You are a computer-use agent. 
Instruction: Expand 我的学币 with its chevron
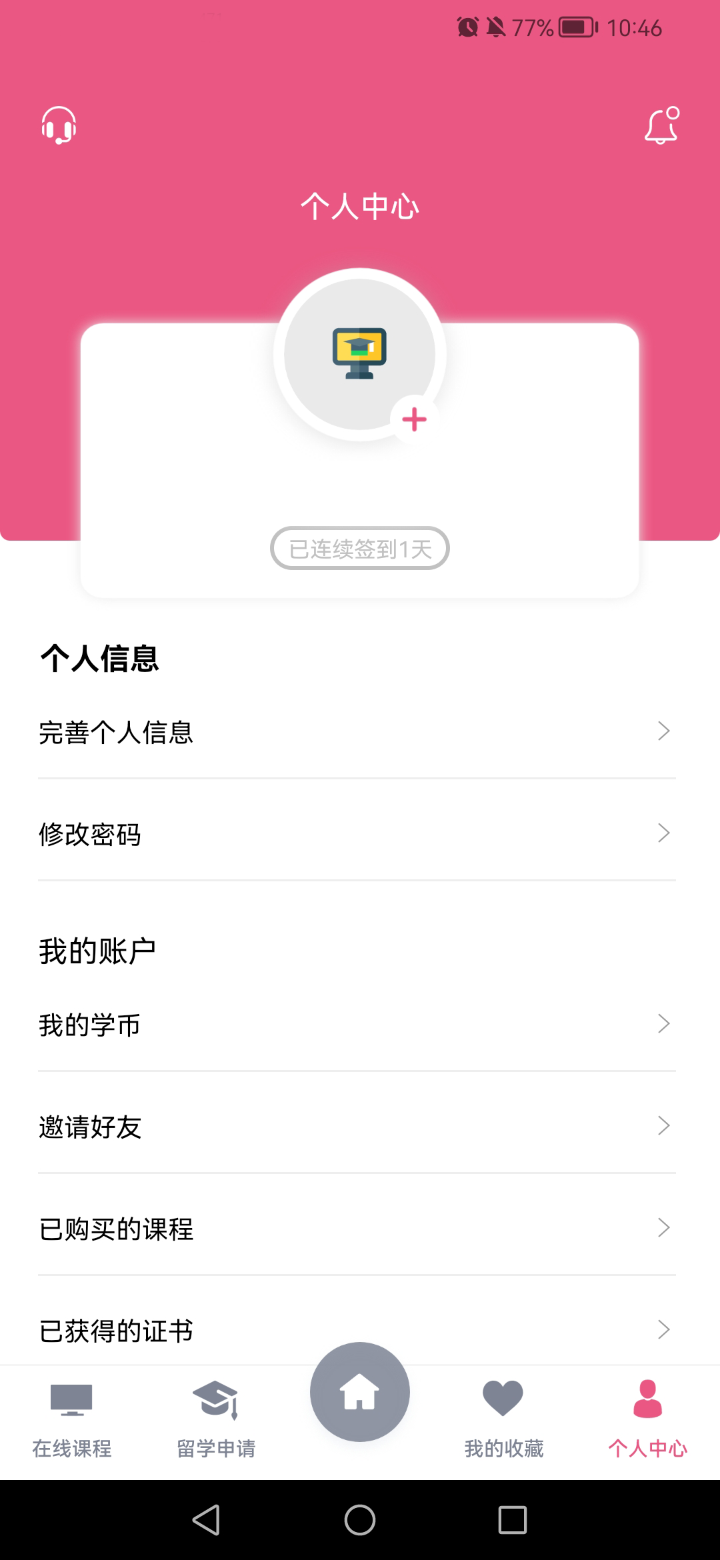tap(663, 1023)
